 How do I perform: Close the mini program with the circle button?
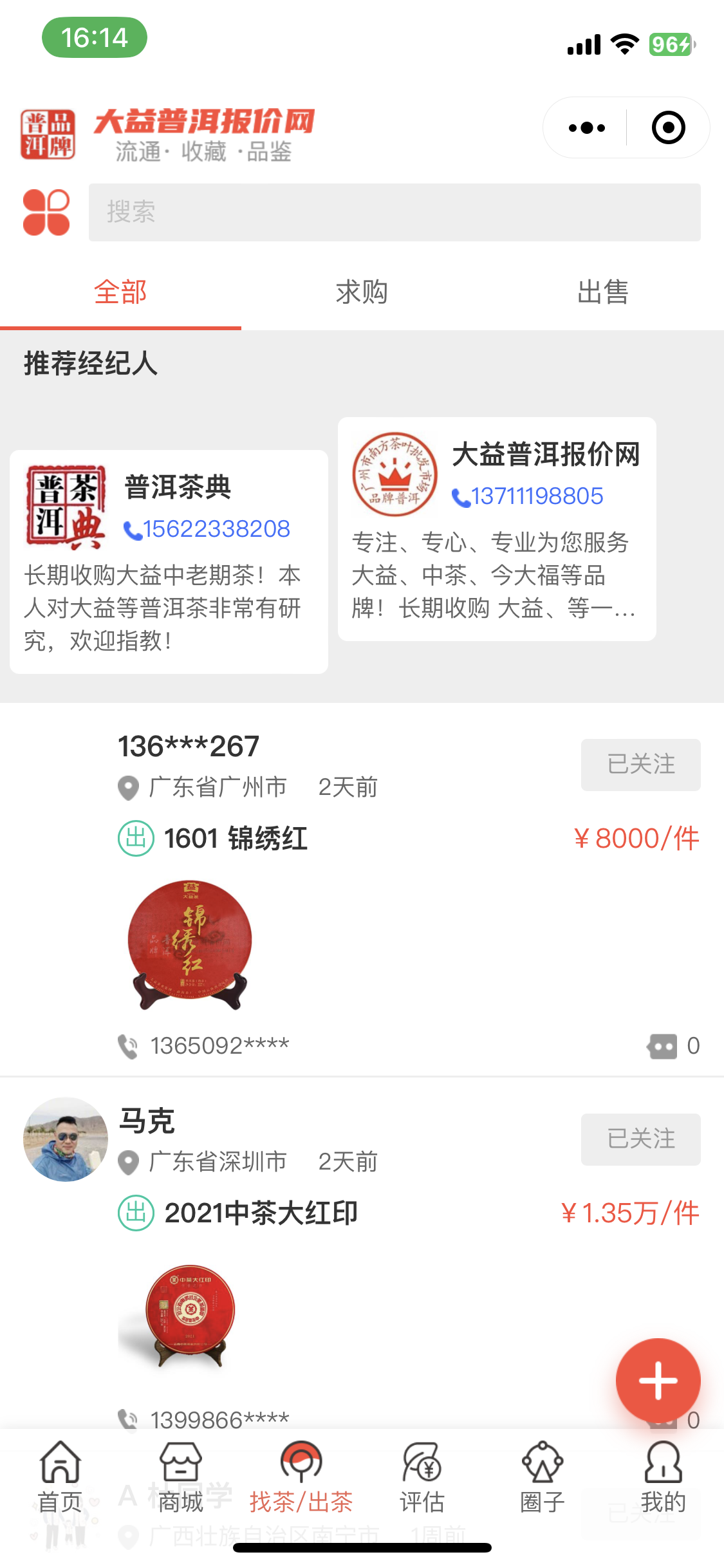pos(668,128)
